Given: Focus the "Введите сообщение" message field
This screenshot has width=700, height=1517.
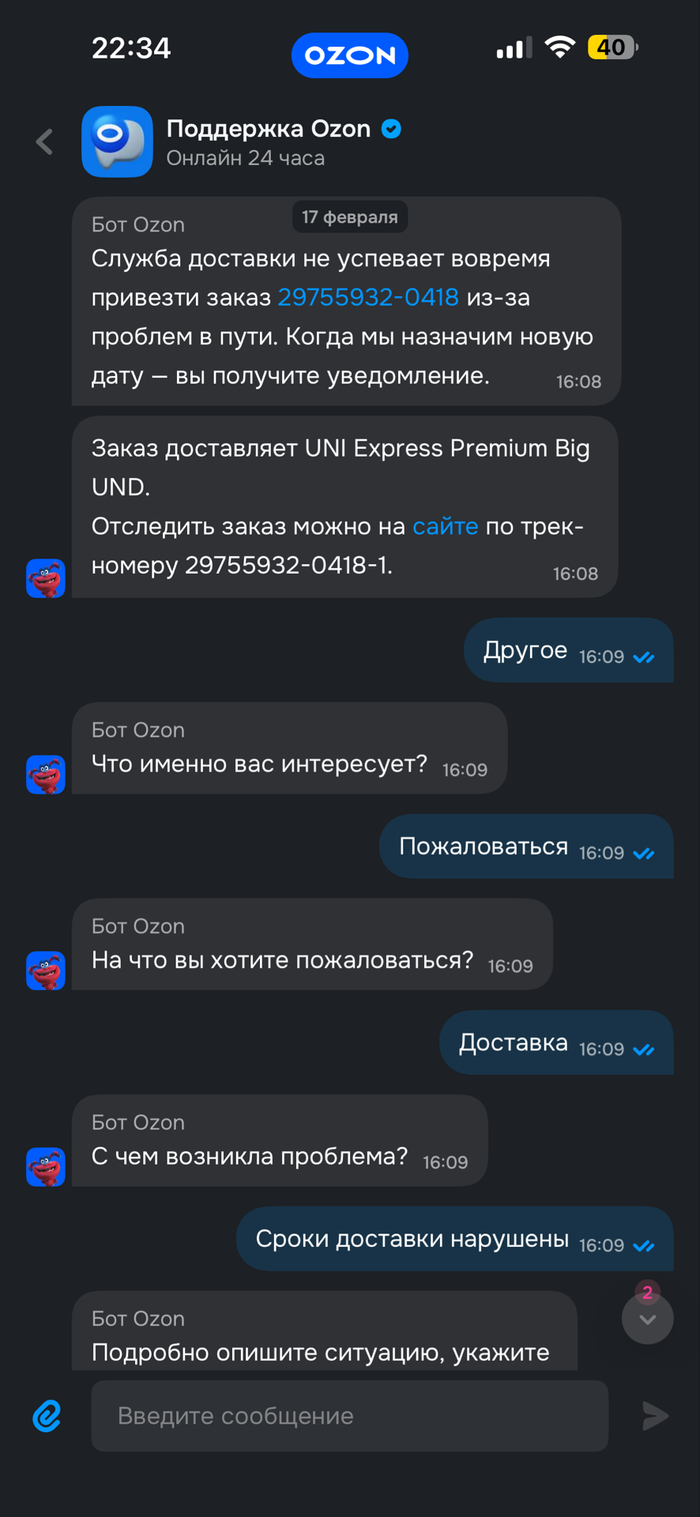Looking at the screenshot, I should (x=349, y=1415).
